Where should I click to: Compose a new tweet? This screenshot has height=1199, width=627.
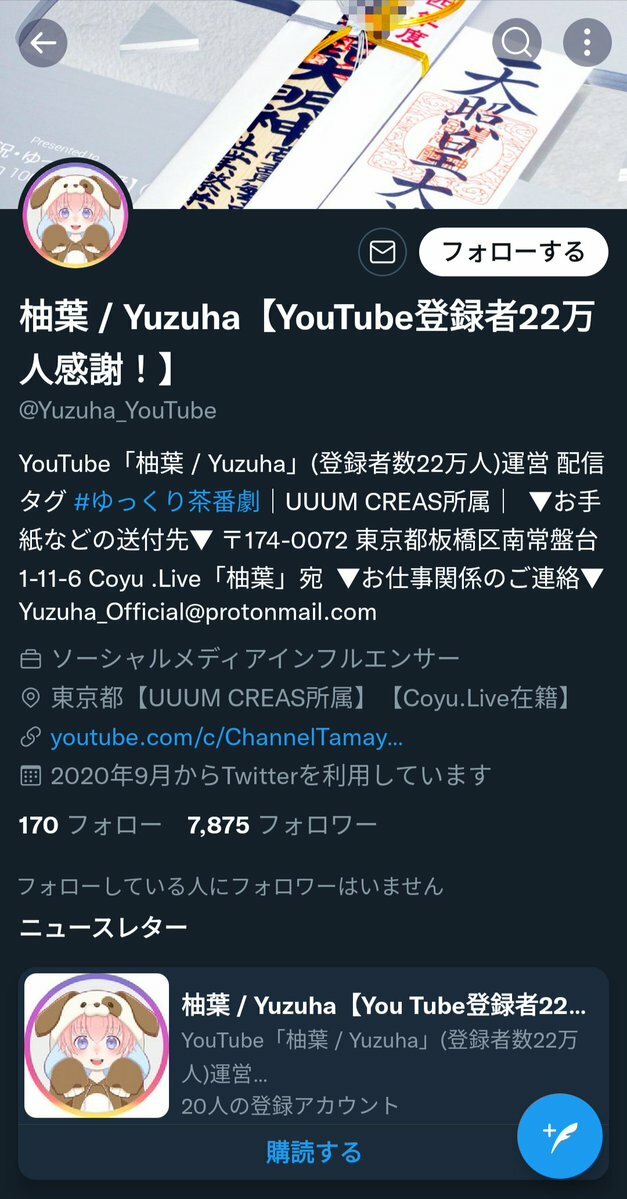[x=559, y=1135]
